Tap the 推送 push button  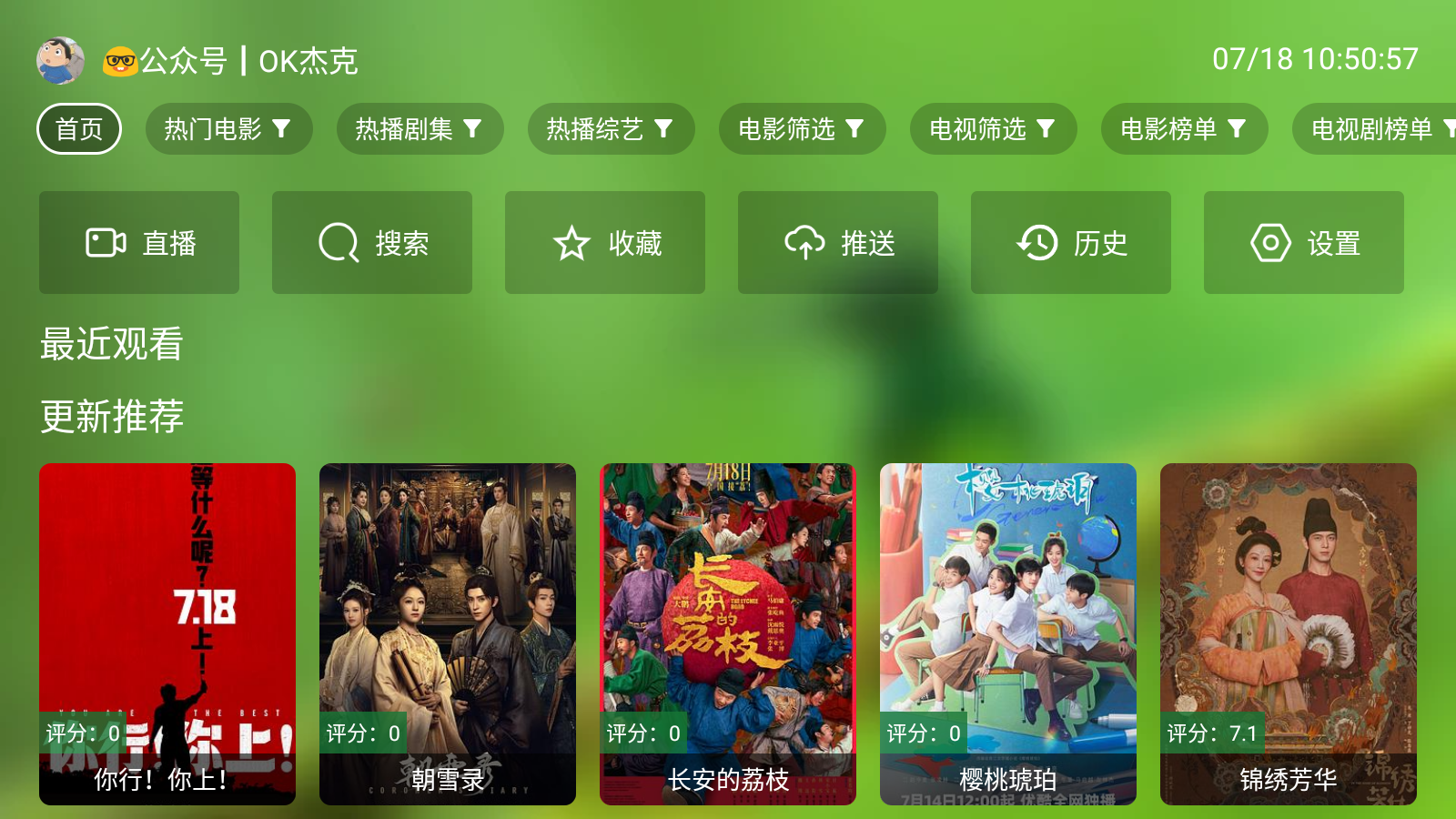coord(838,243)
